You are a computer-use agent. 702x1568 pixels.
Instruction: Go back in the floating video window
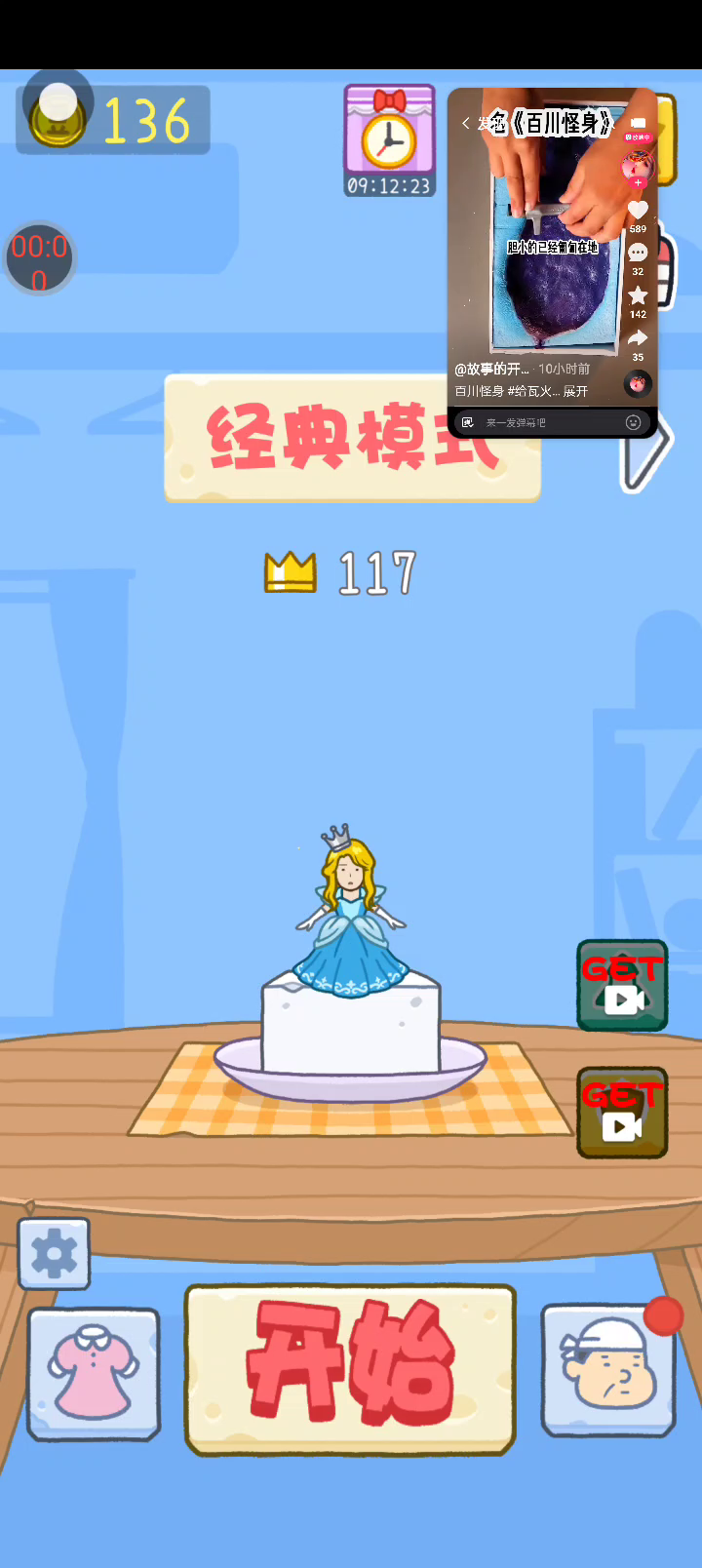pos(466,123)
